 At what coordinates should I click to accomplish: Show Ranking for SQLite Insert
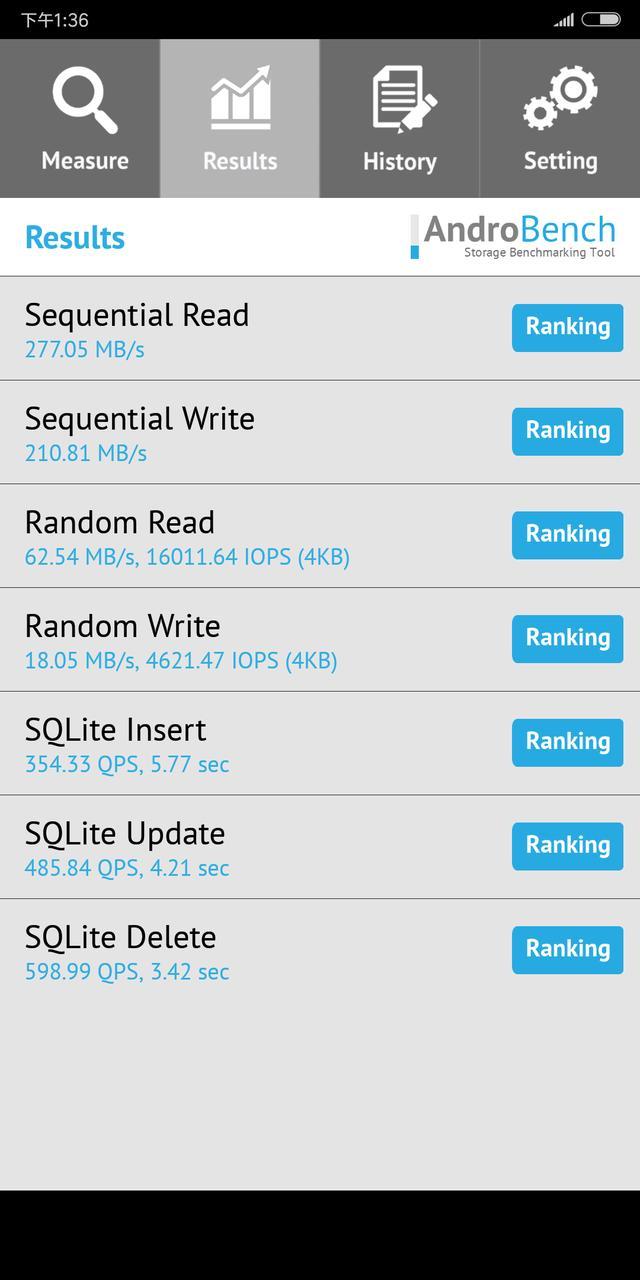(567, 742)
